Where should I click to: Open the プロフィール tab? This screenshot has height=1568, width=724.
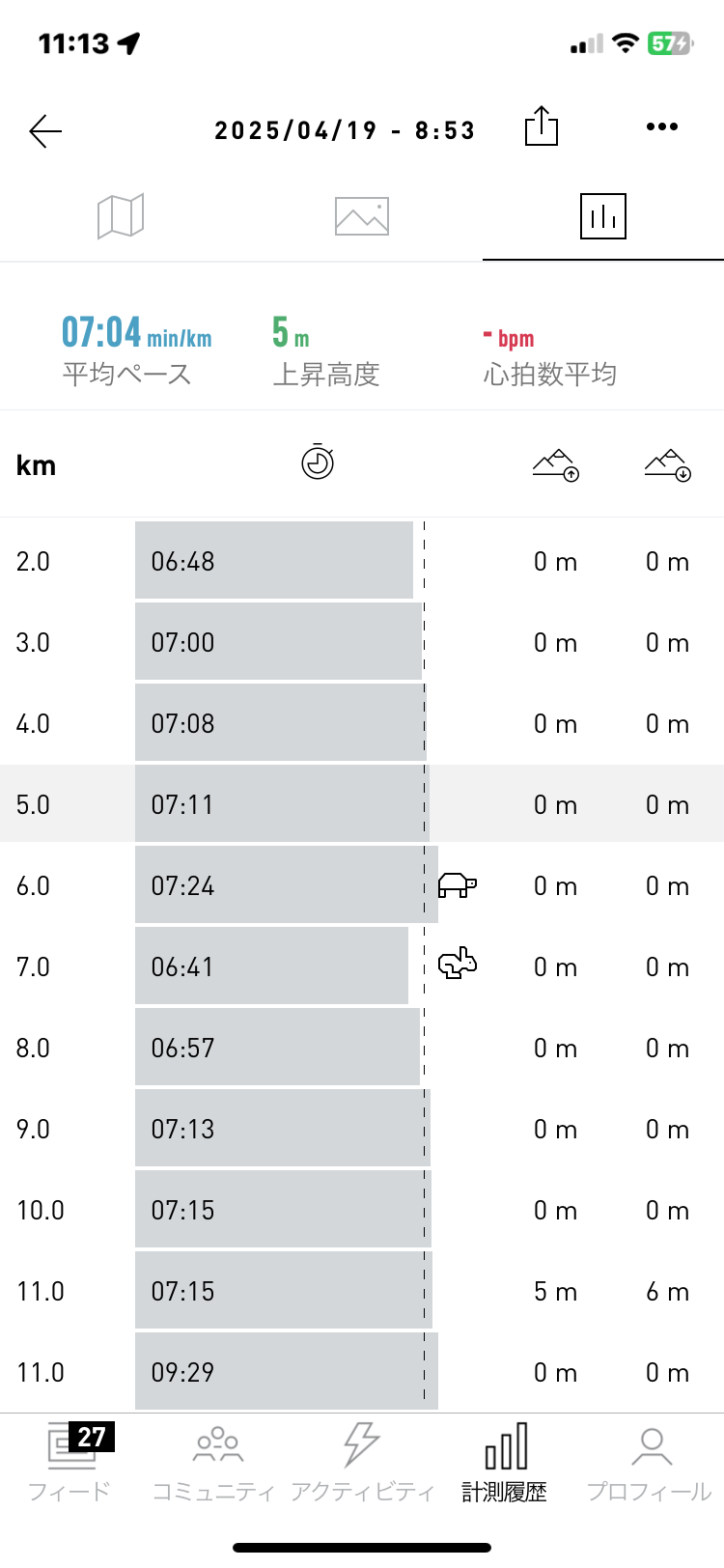(x=651, y=1462)
